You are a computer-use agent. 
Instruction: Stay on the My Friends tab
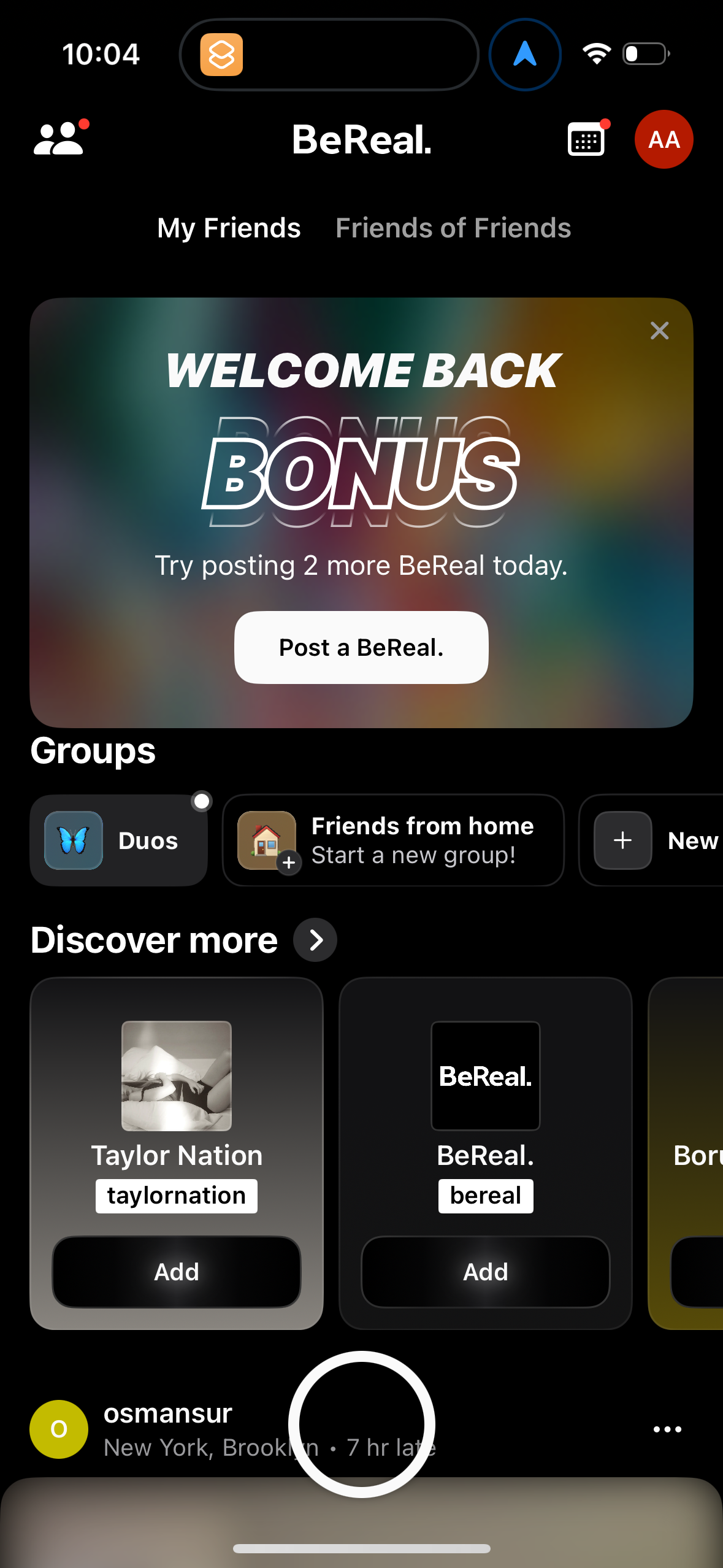(228, 228)
